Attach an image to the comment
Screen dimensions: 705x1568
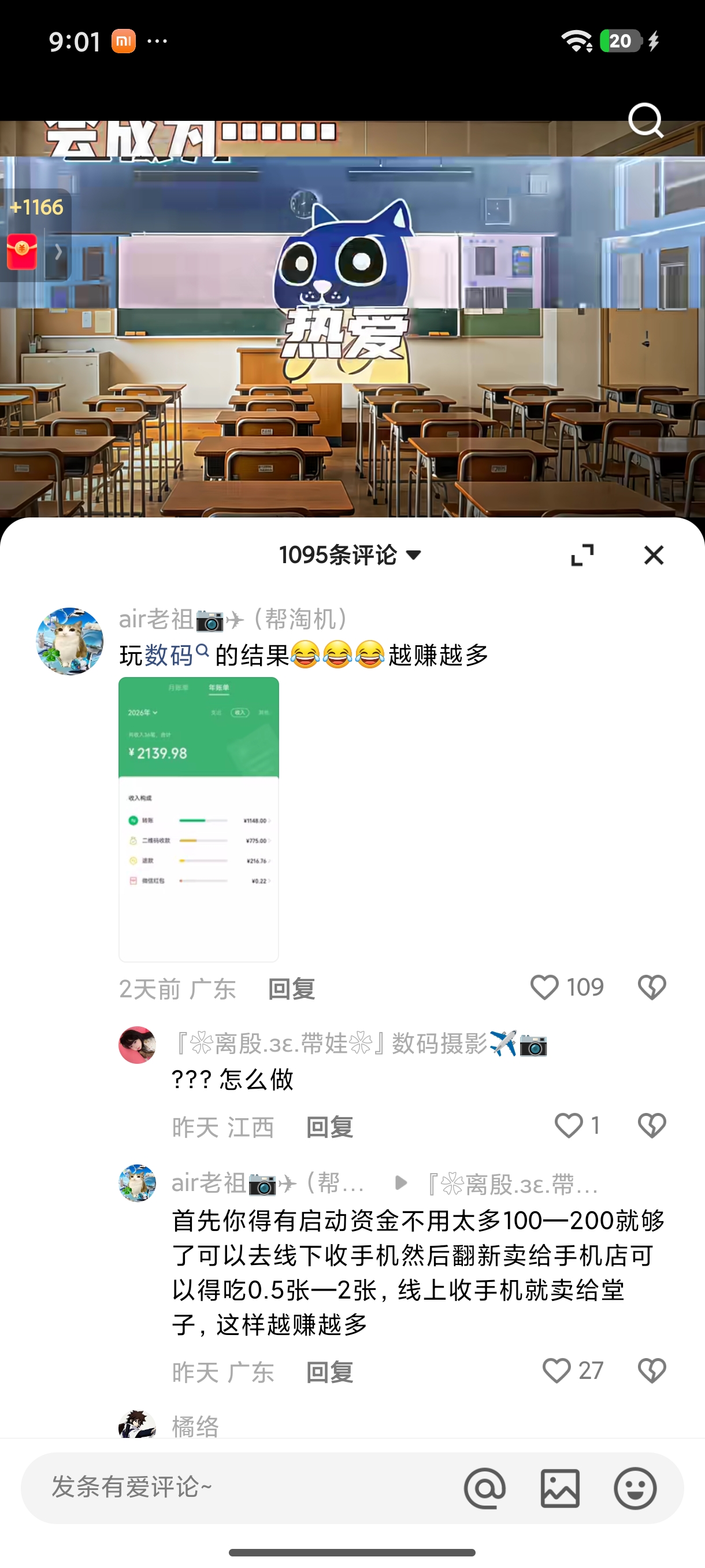559,1488
